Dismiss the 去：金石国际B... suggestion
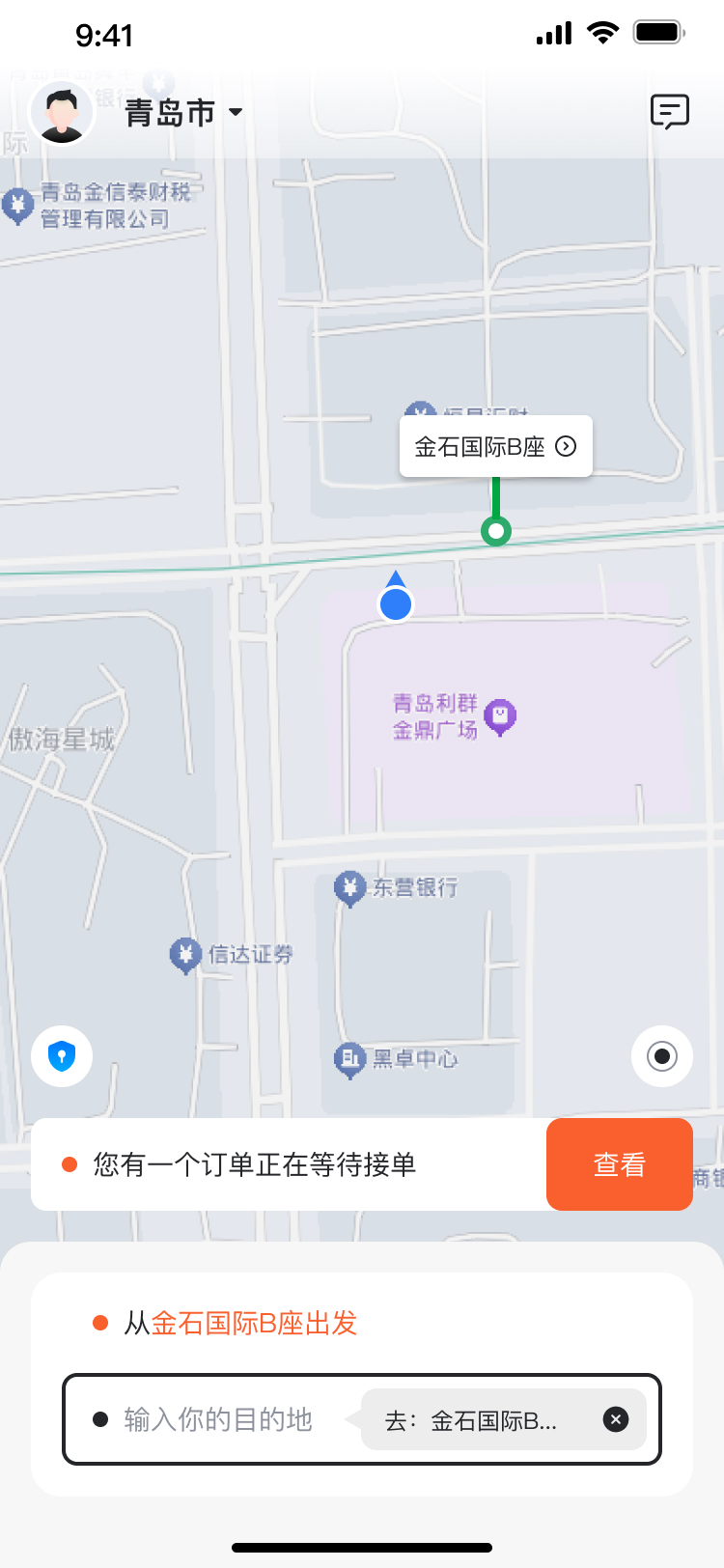 pos(616,1419)
